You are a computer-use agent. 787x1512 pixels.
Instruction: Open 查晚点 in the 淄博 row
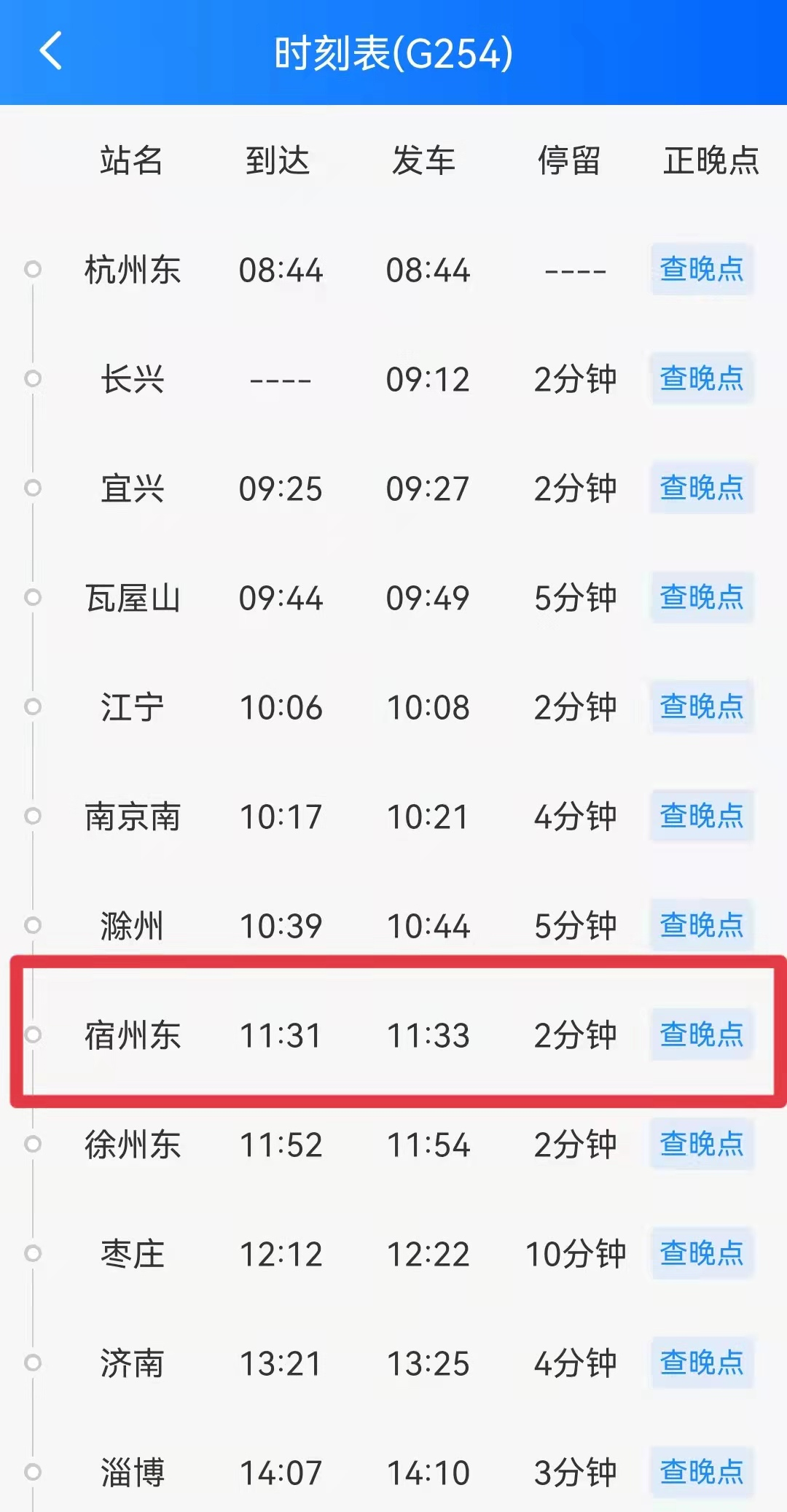click(x=702, y=1472)
